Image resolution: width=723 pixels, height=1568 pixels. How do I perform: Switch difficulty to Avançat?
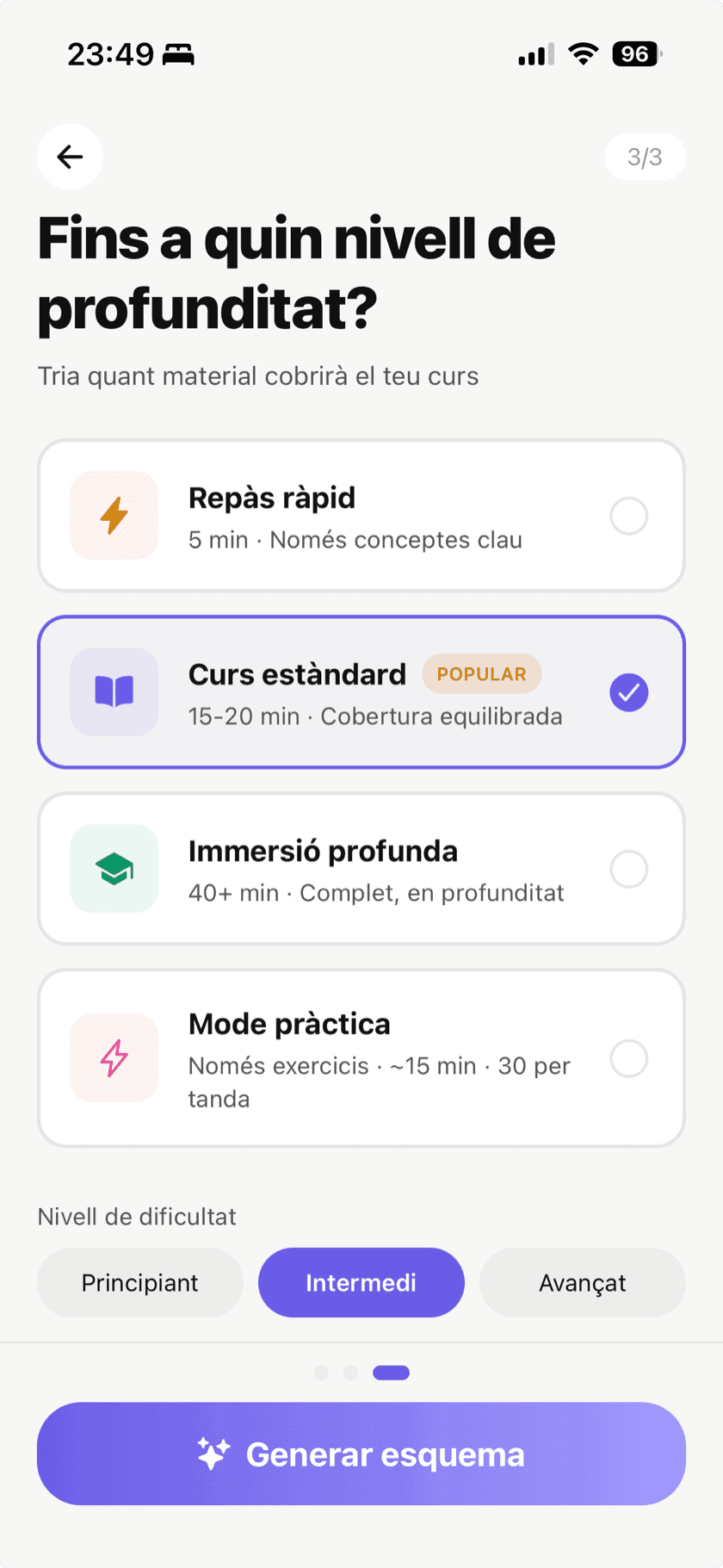click(x=582, y=1282)
